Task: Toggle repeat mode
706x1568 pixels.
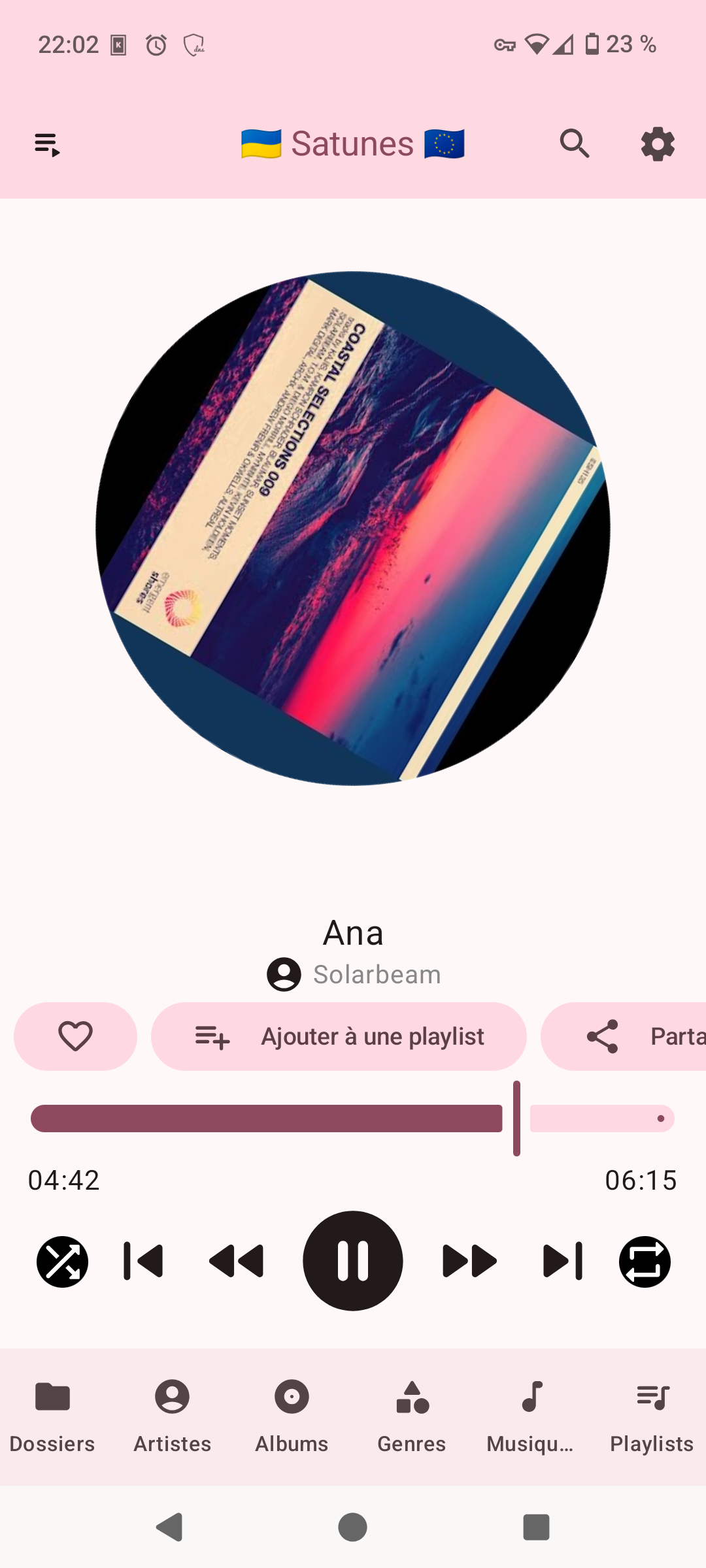Action: pyautogui.click(x=645, y=1262)
